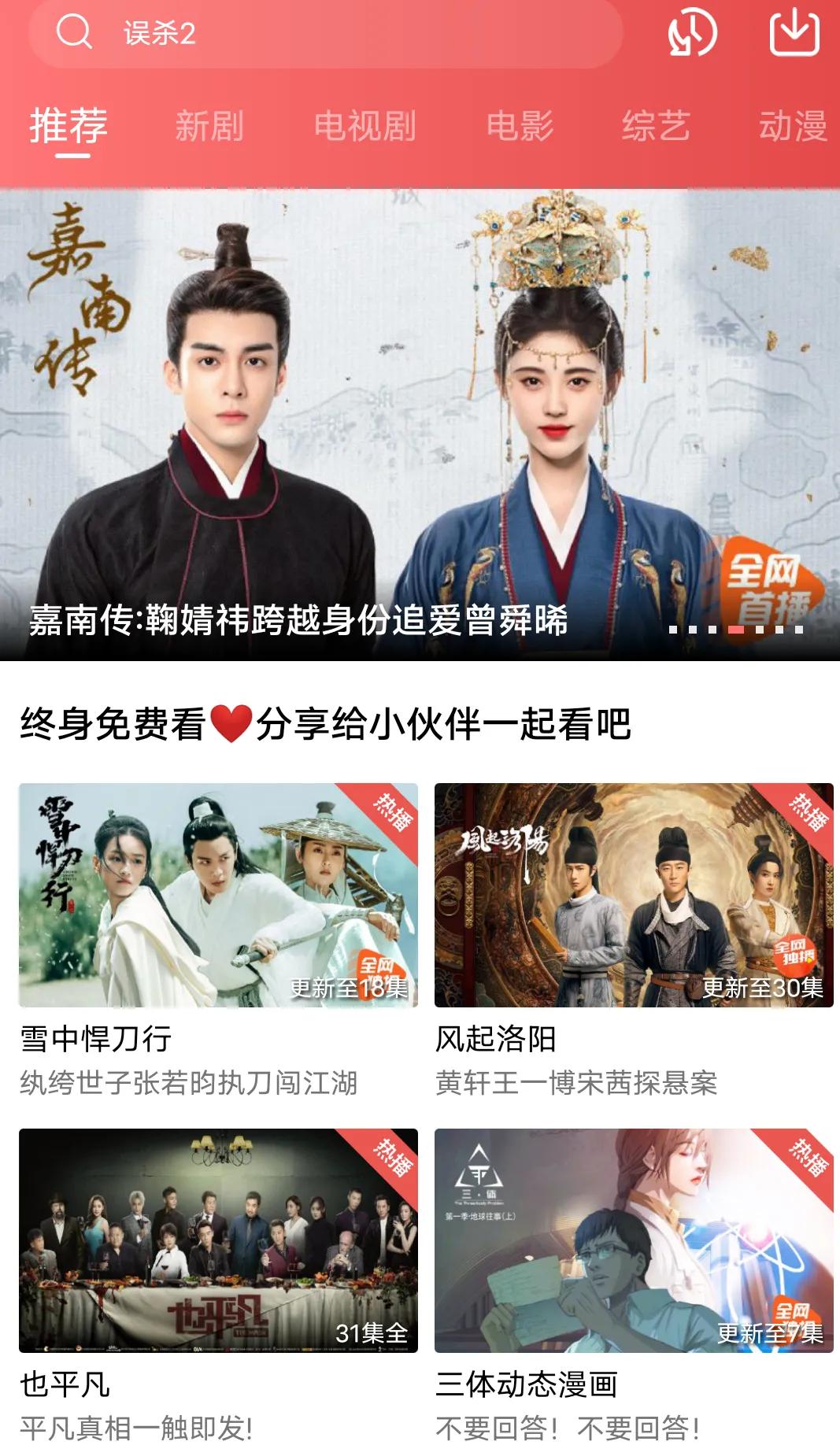Screen dimensions: 840x1456
Task: Tap the search magnifier icon
Action: tap(75, 35)
